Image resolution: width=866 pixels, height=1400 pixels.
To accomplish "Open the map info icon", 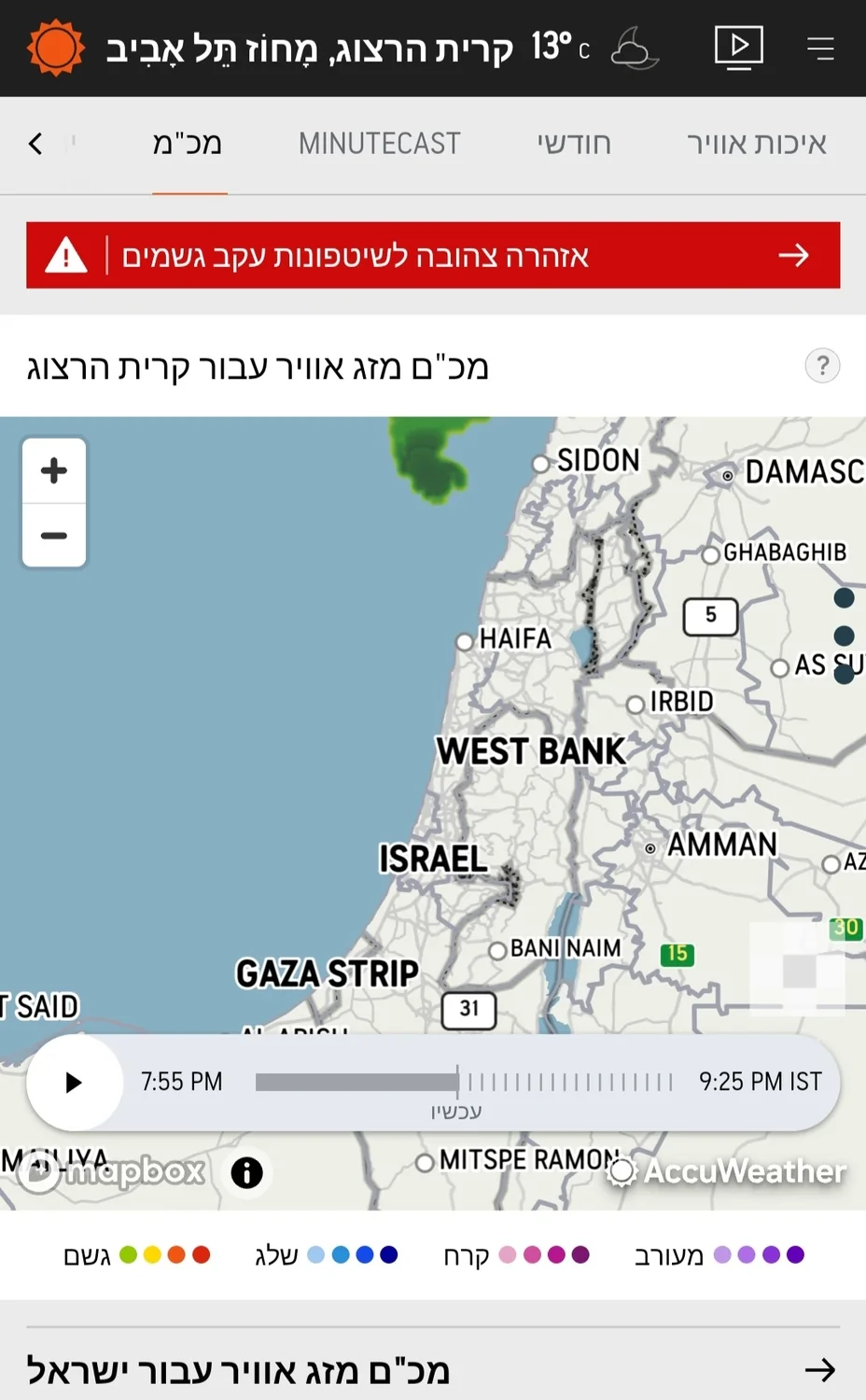I will (x=246, y=1172).
